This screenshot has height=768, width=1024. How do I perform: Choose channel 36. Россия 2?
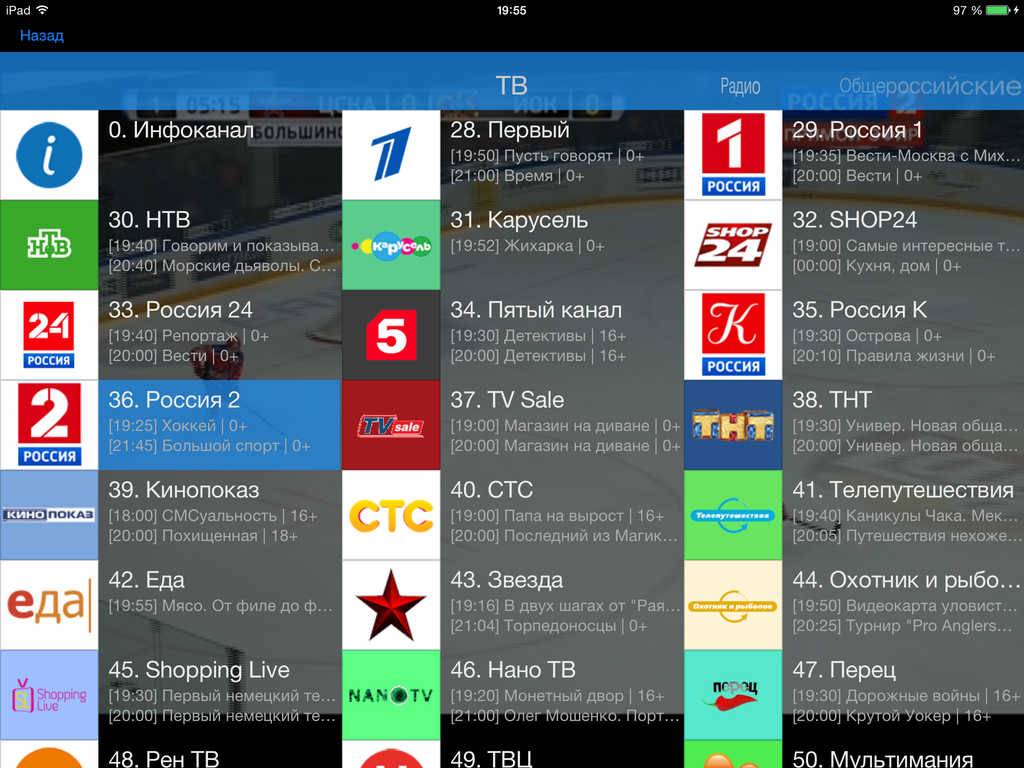pyautogui.click(x=170, y=425)
